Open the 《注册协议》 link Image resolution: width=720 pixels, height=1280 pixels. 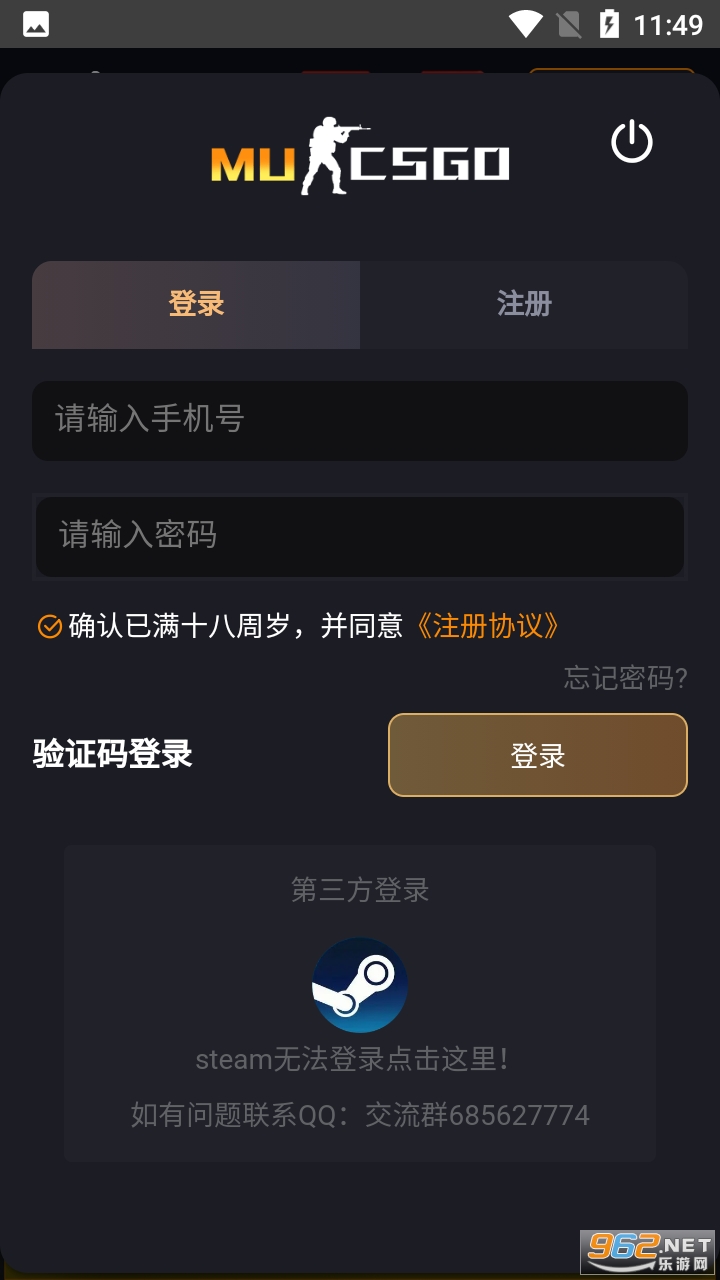(487, 627)
